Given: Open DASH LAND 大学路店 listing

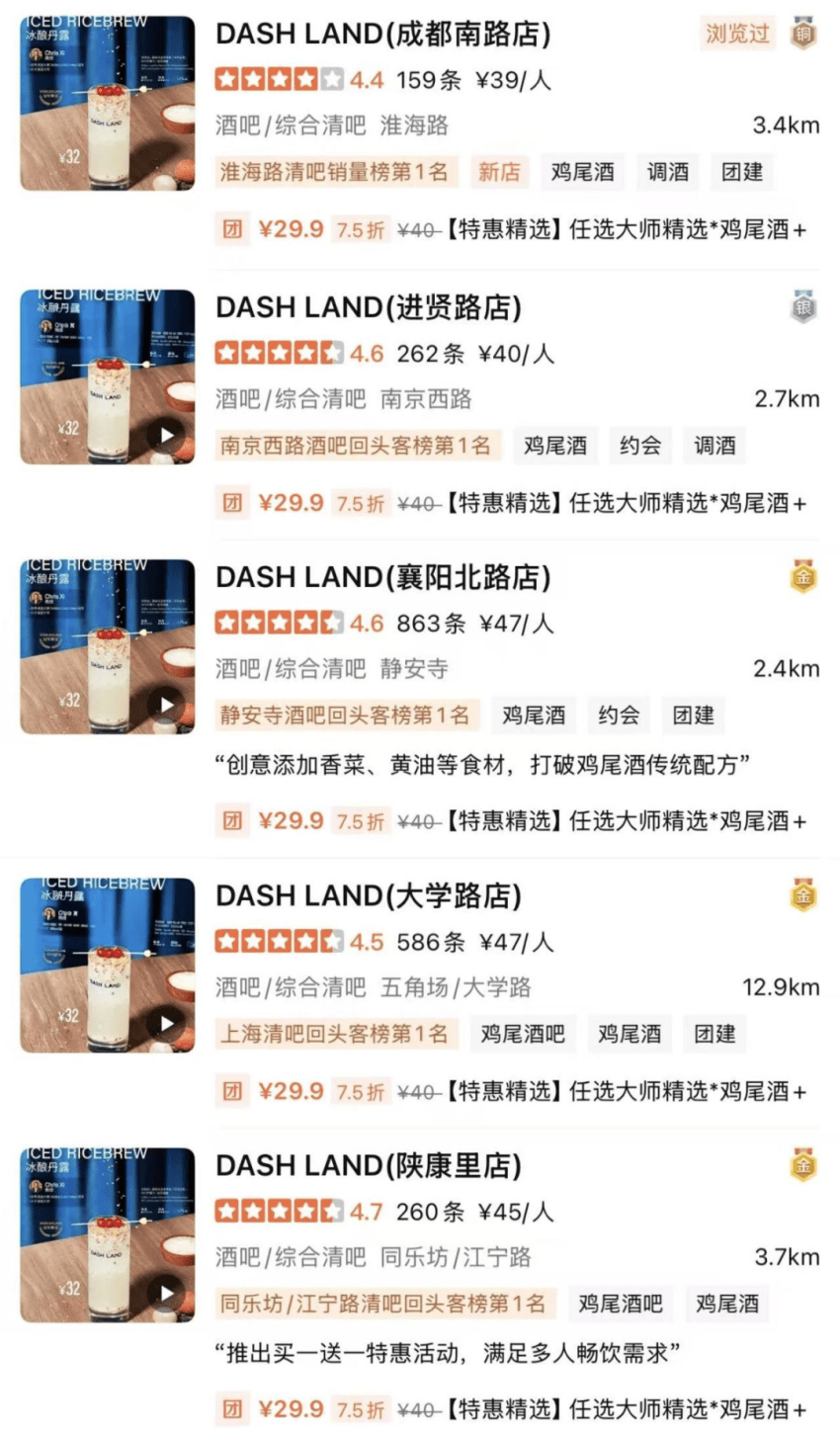Looking at the screenshot, I should click(369, 895).
